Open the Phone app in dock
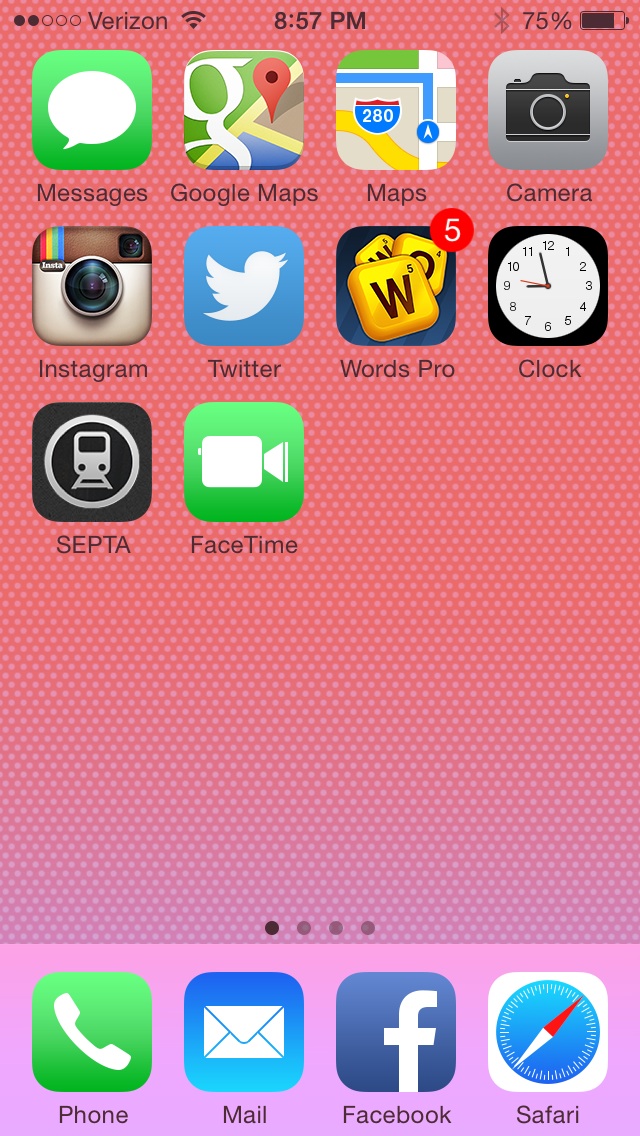Image resolution: width=640 pixels, height=1136 pixels. pyautogui.click(x=92, y=1032)
